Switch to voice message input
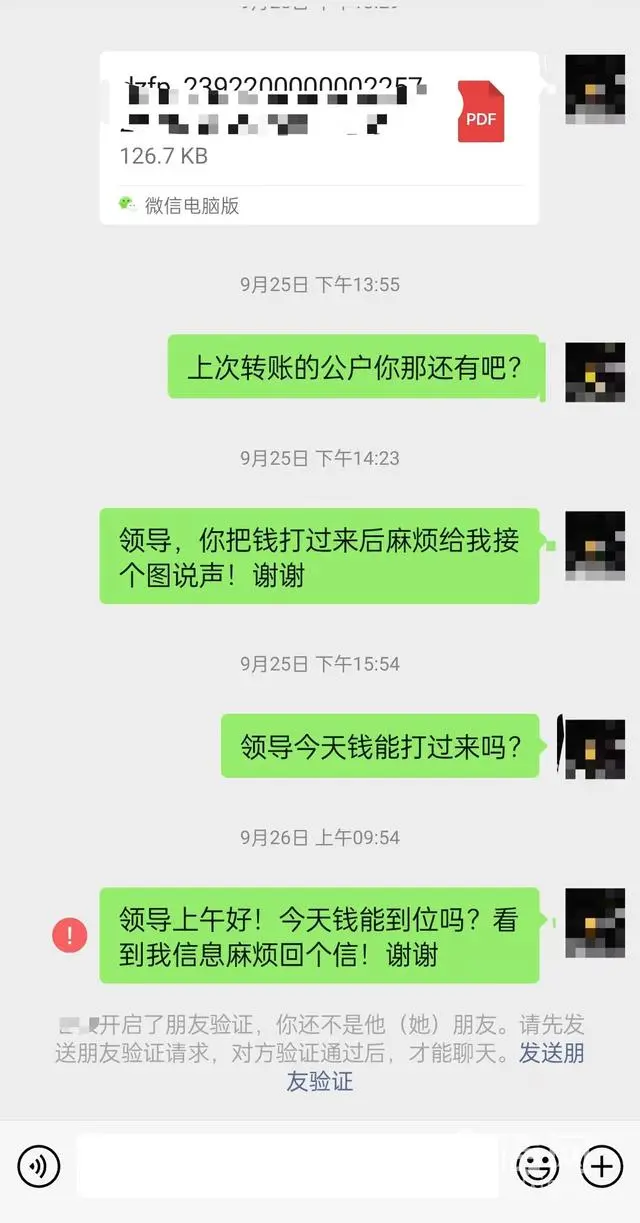Viewport: 640px width, 1223px height. click(x=38, y=1166)
